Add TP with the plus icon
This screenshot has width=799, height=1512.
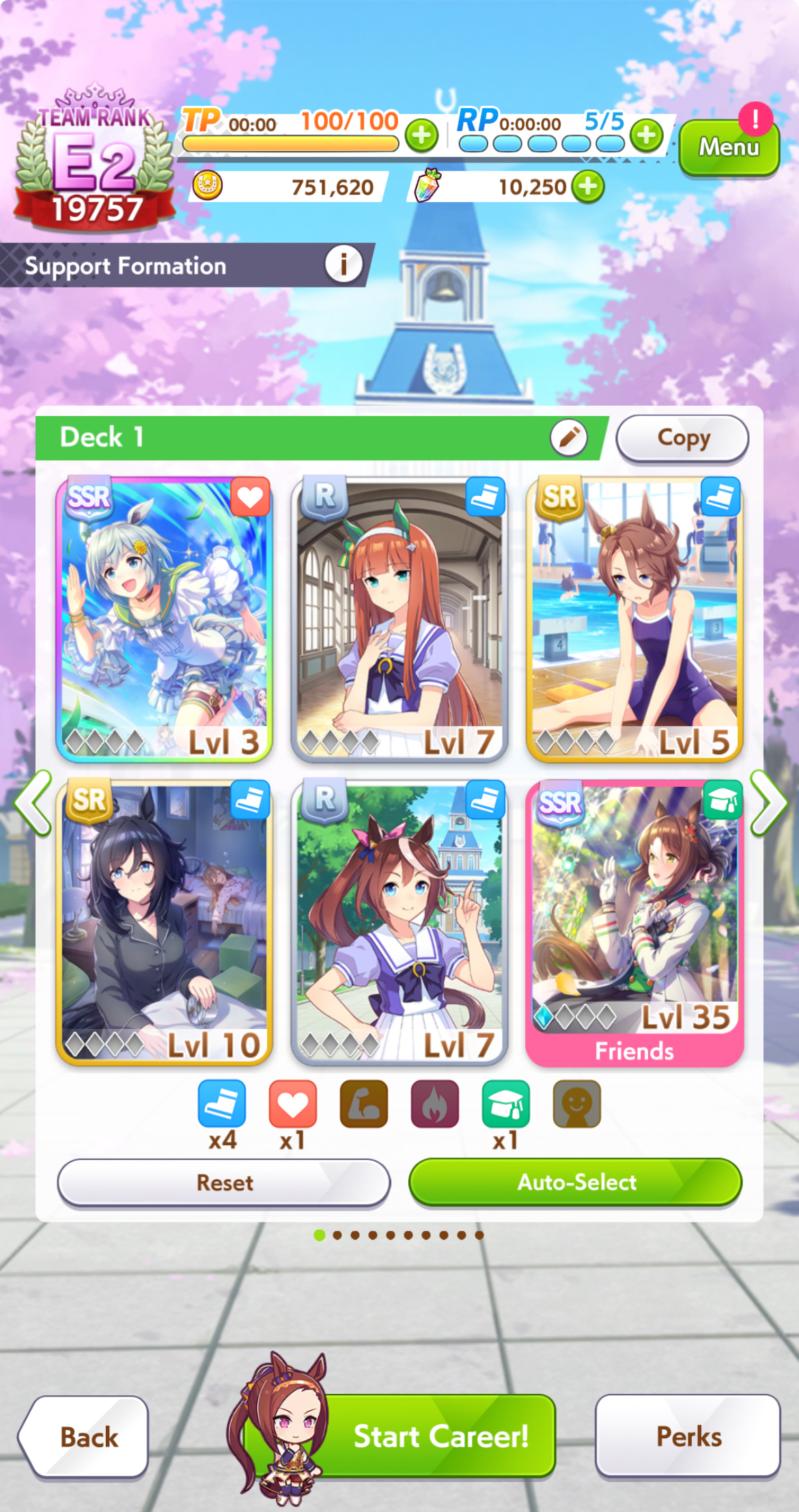[422, 135]
